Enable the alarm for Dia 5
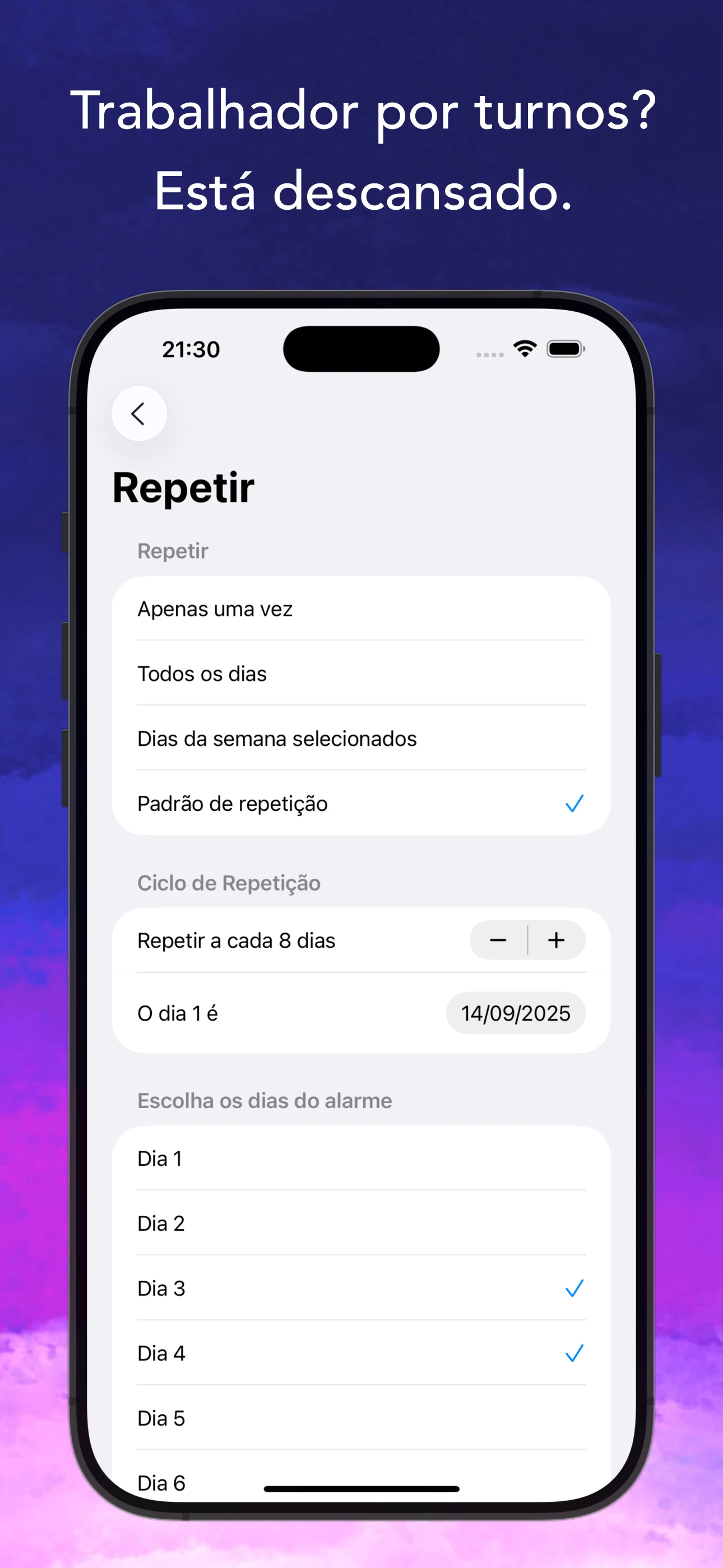Viewport: 723px width, 1568px height. point(360,1418)
